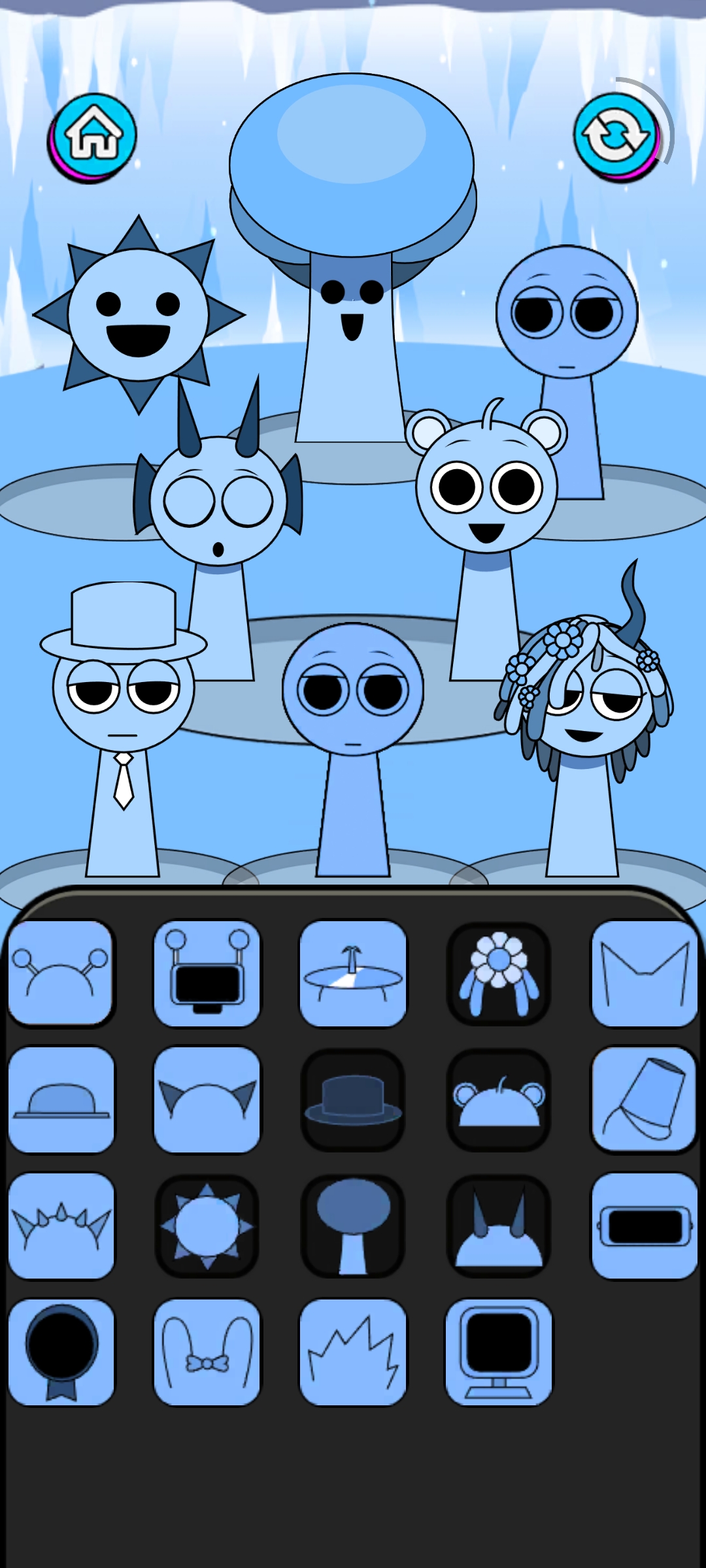Tap the top hat and tie character
Viewport: 706px width, 1568px height.
(x=123, y=706)
